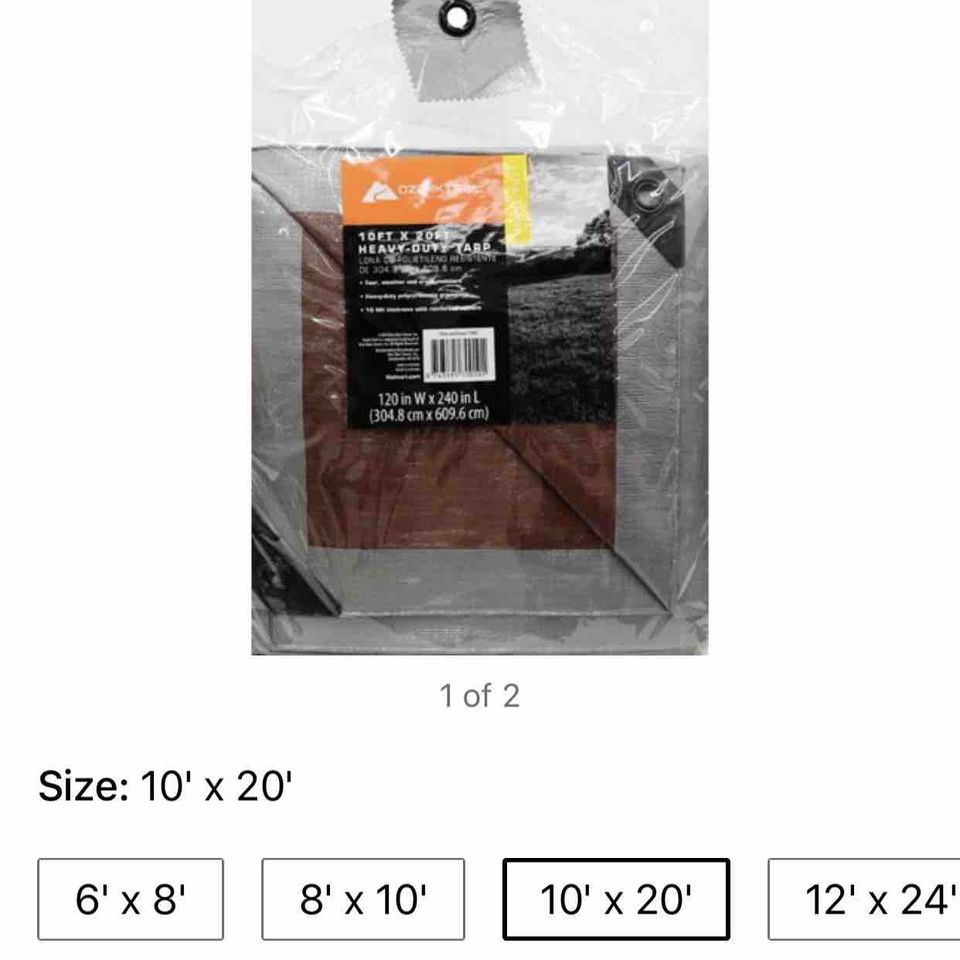Tap the 10' x 20' size option
The height and width of the screenshot is (960, 960).
click(x=616, y=899)
